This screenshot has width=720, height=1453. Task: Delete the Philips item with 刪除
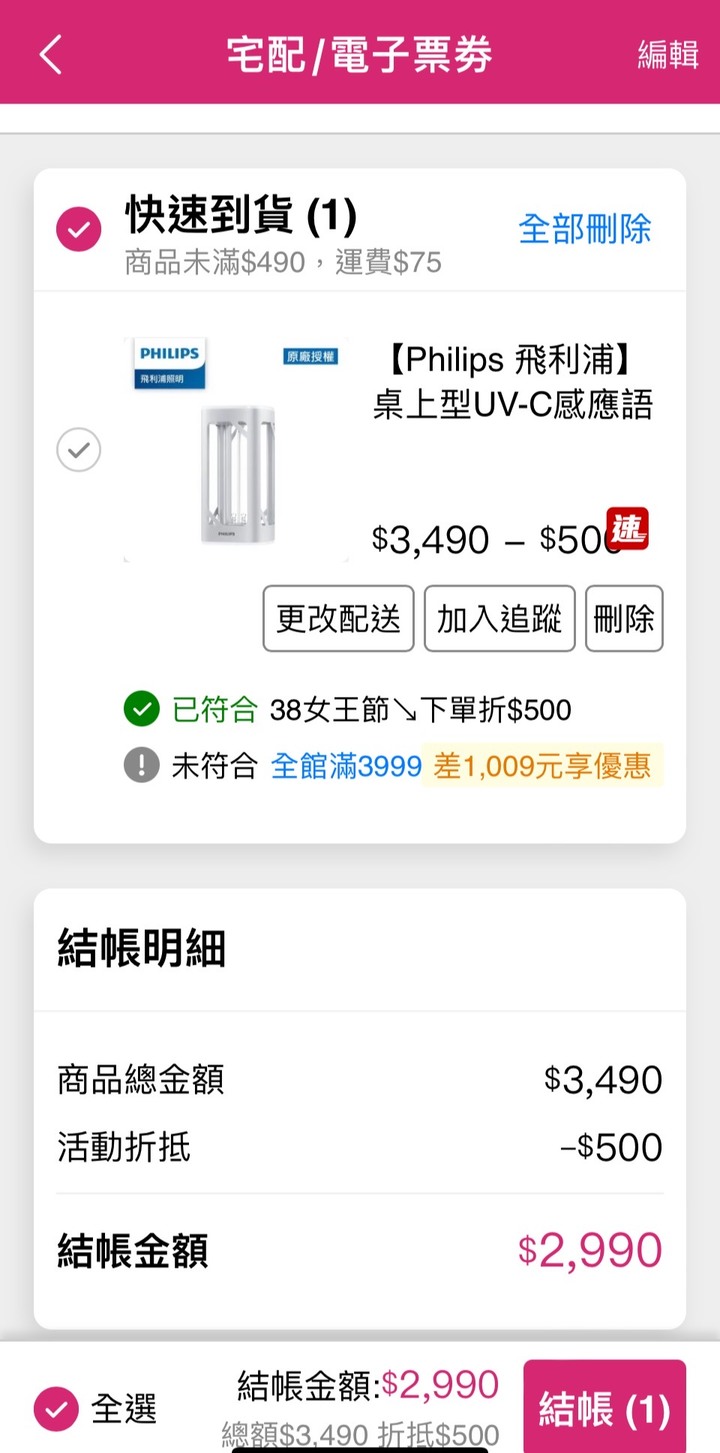point(624,619)
